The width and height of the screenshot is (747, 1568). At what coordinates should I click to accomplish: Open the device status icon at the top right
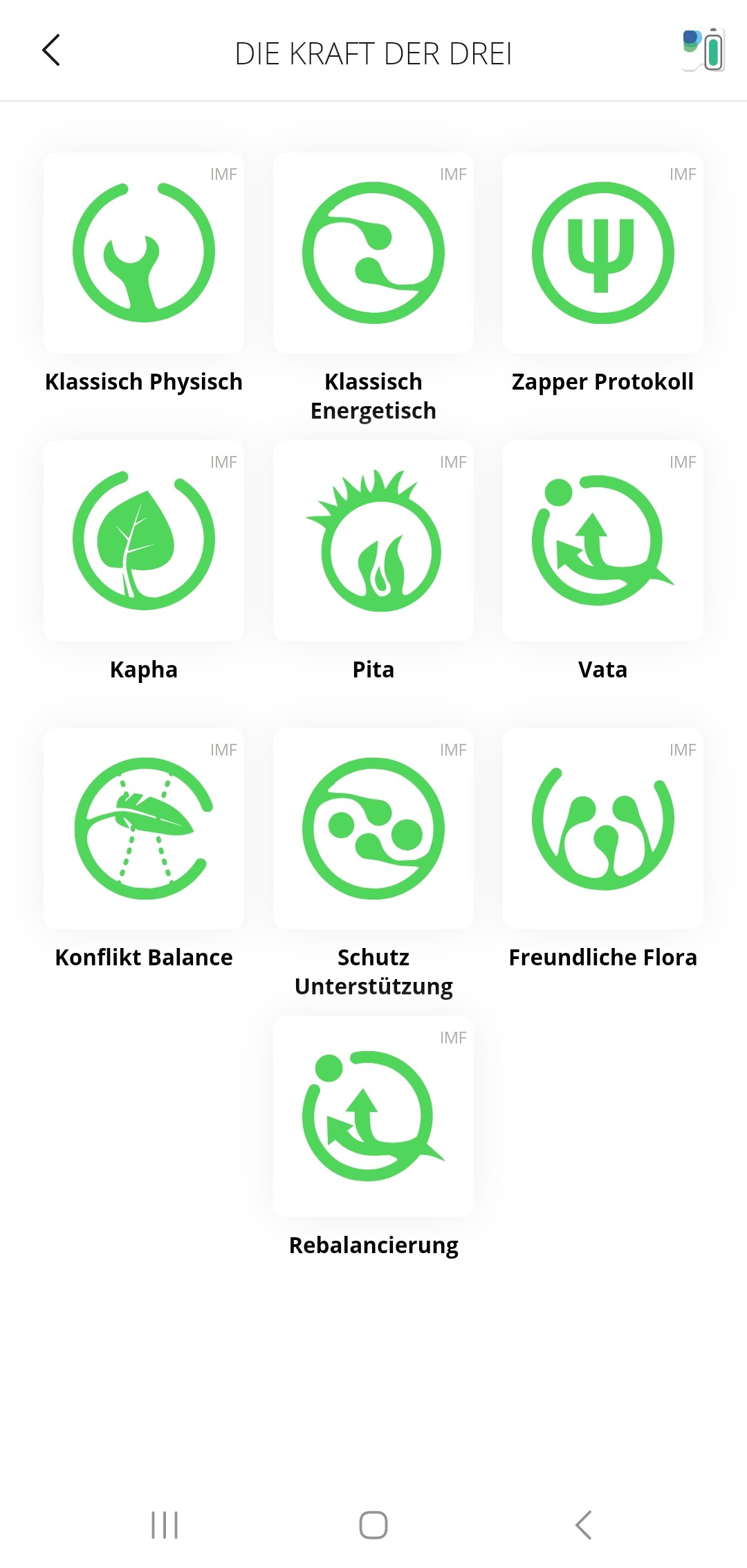pyautogui.click(x=703, y=50)
